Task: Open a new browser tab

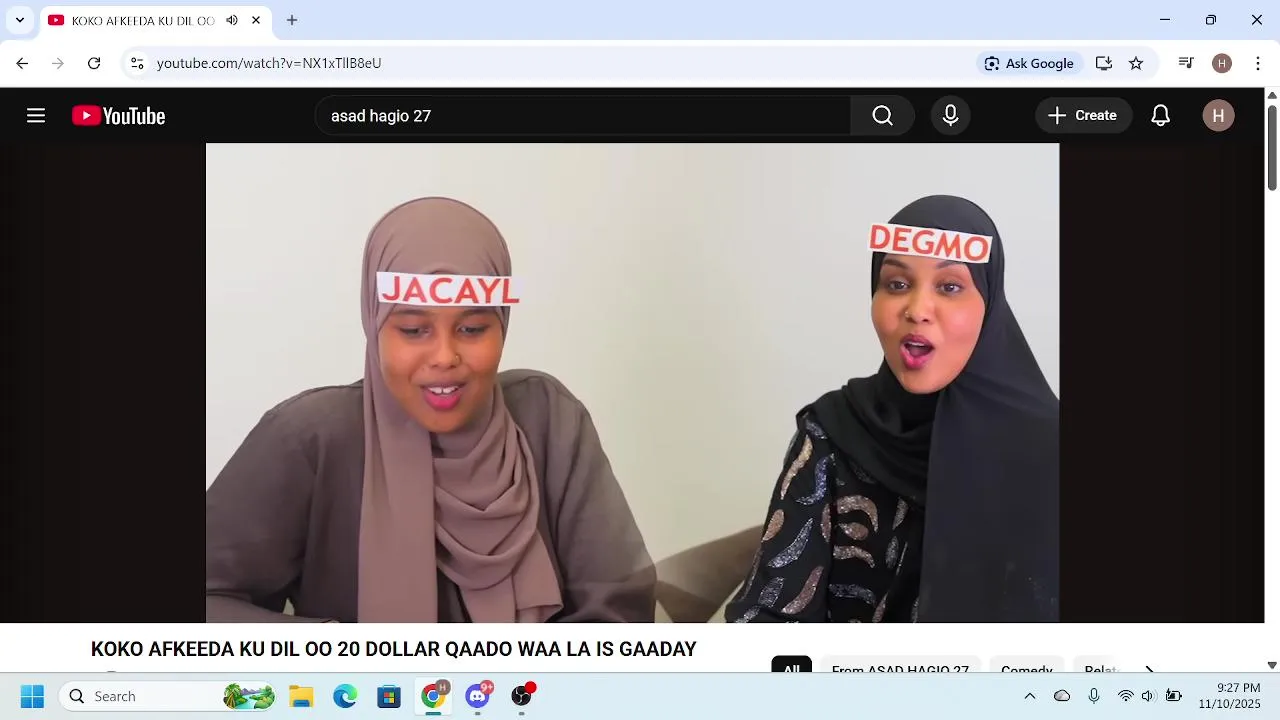Action: point(292,20)
